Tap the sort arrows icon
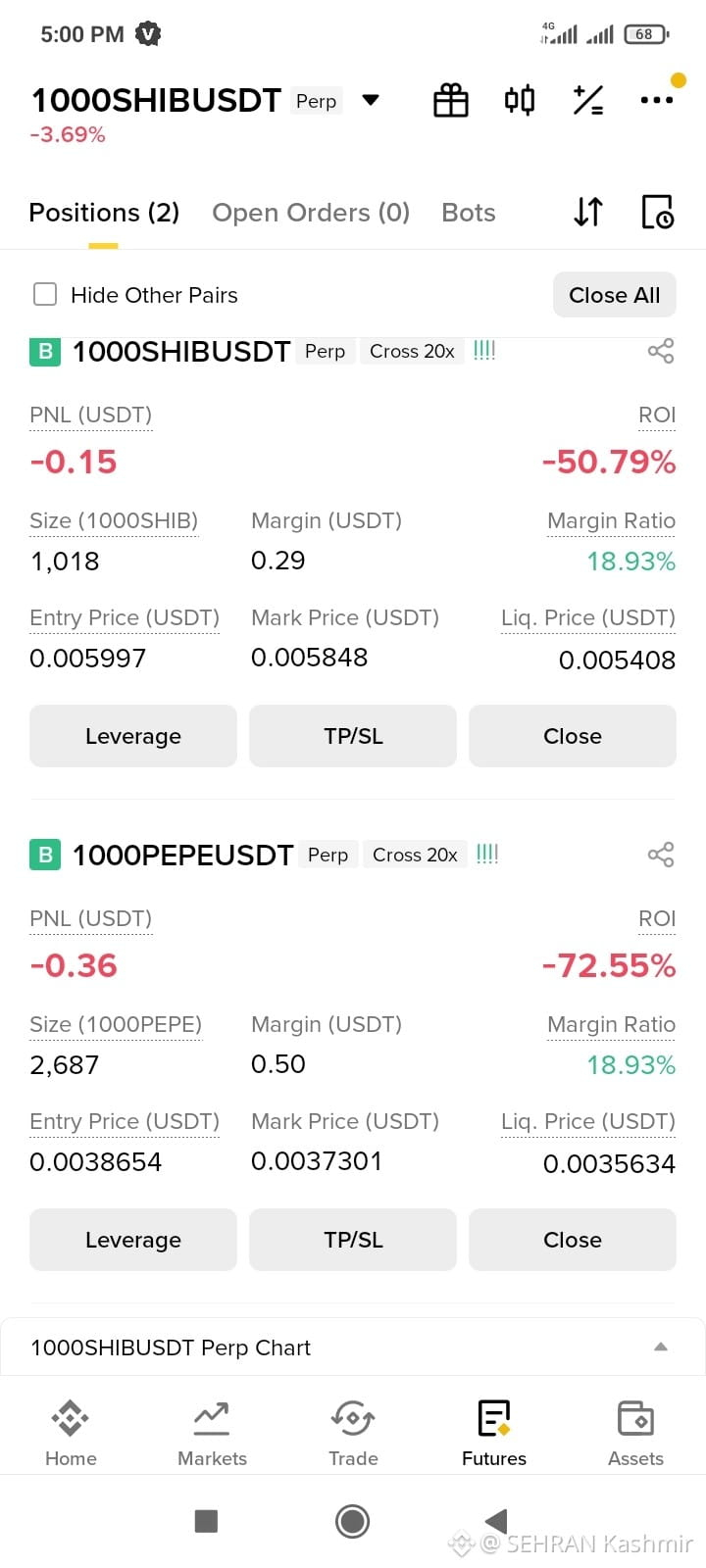Viewport: 706px width, 1568px height. pos(588,212)
